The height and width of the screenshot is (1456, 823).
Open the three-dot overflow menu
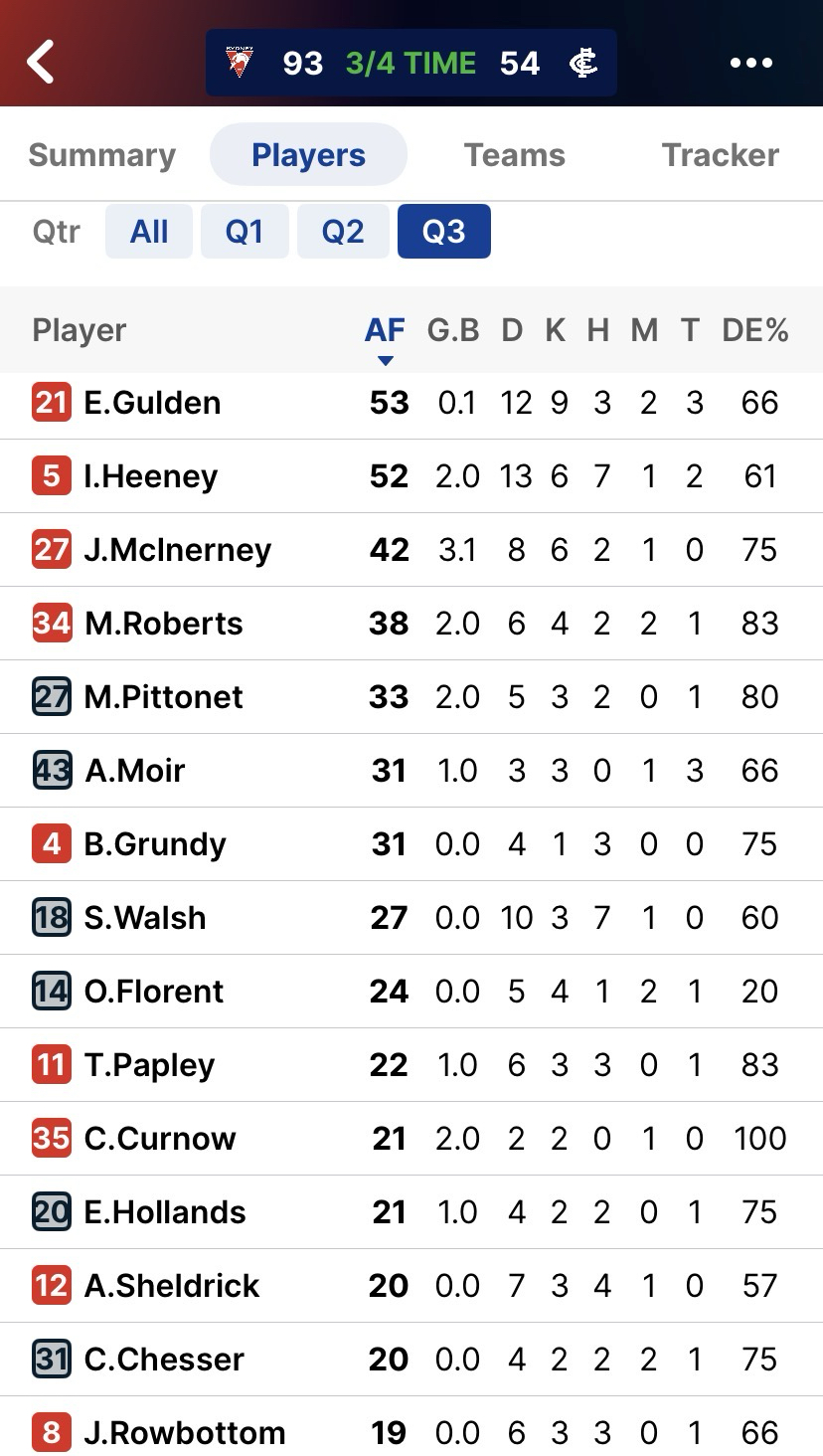750,63
